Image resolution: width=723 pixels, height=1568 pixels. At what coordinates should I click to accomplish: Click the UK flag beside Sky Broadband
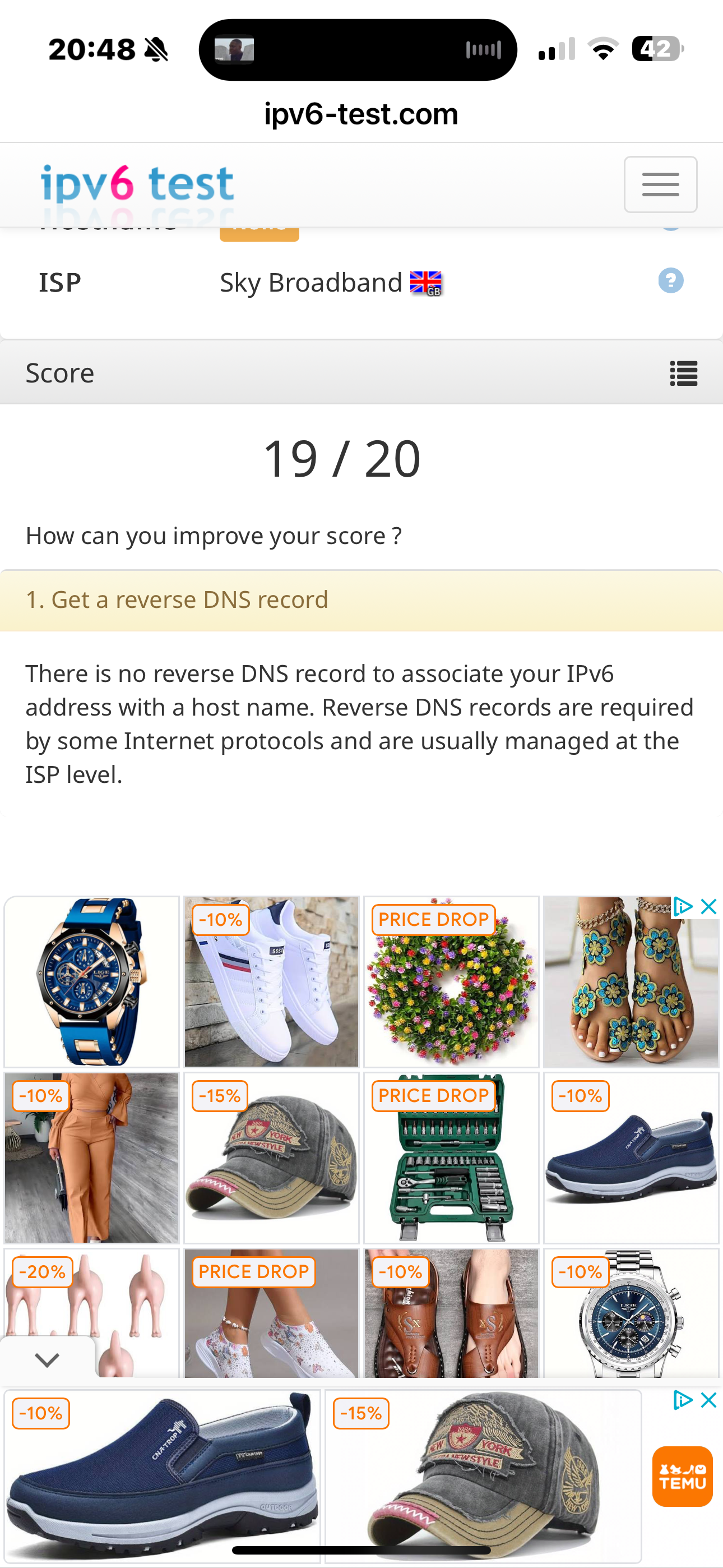[x=426, y=282]
